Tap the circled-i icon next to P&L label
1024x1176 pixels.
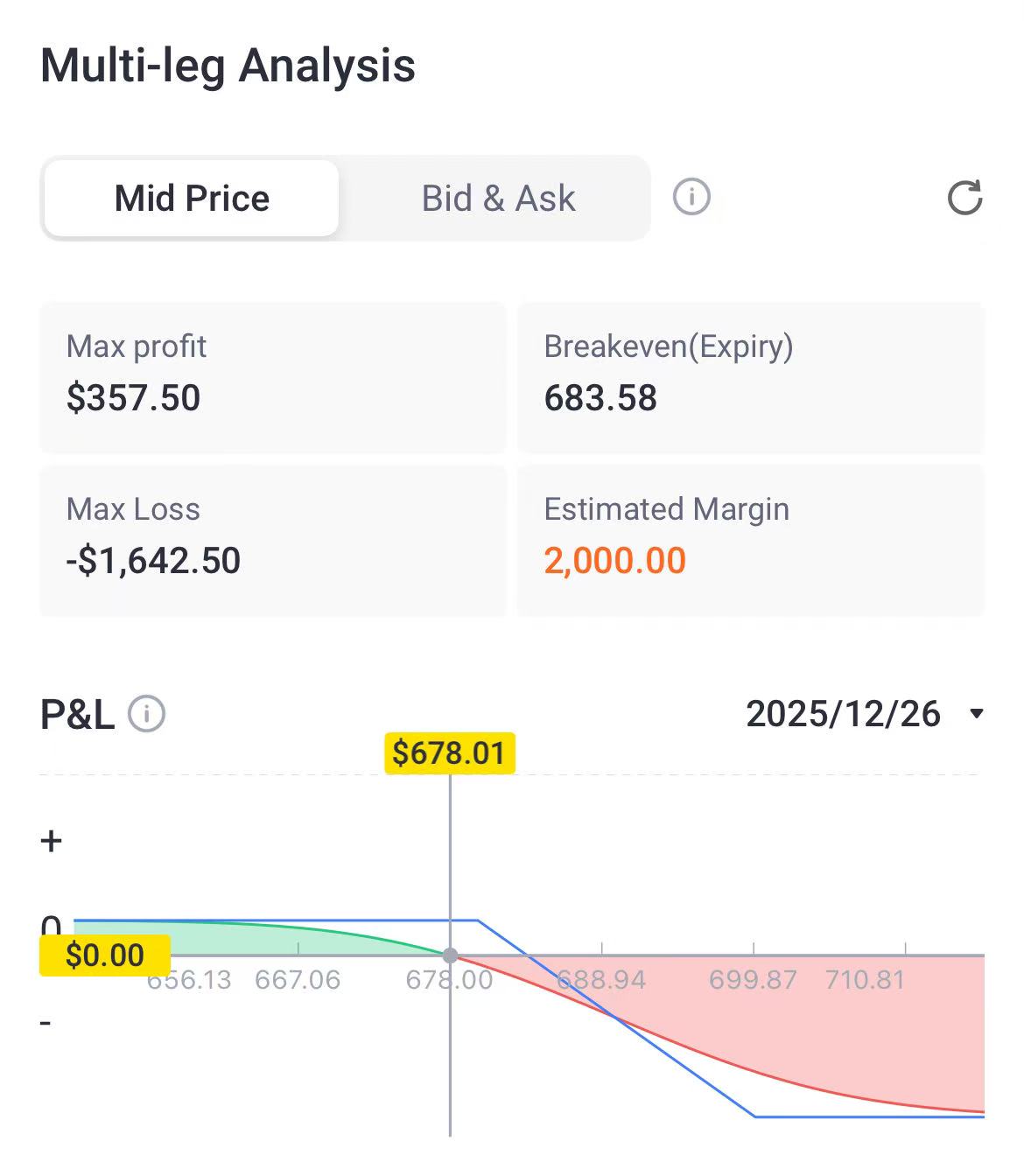tap(145, 715)
